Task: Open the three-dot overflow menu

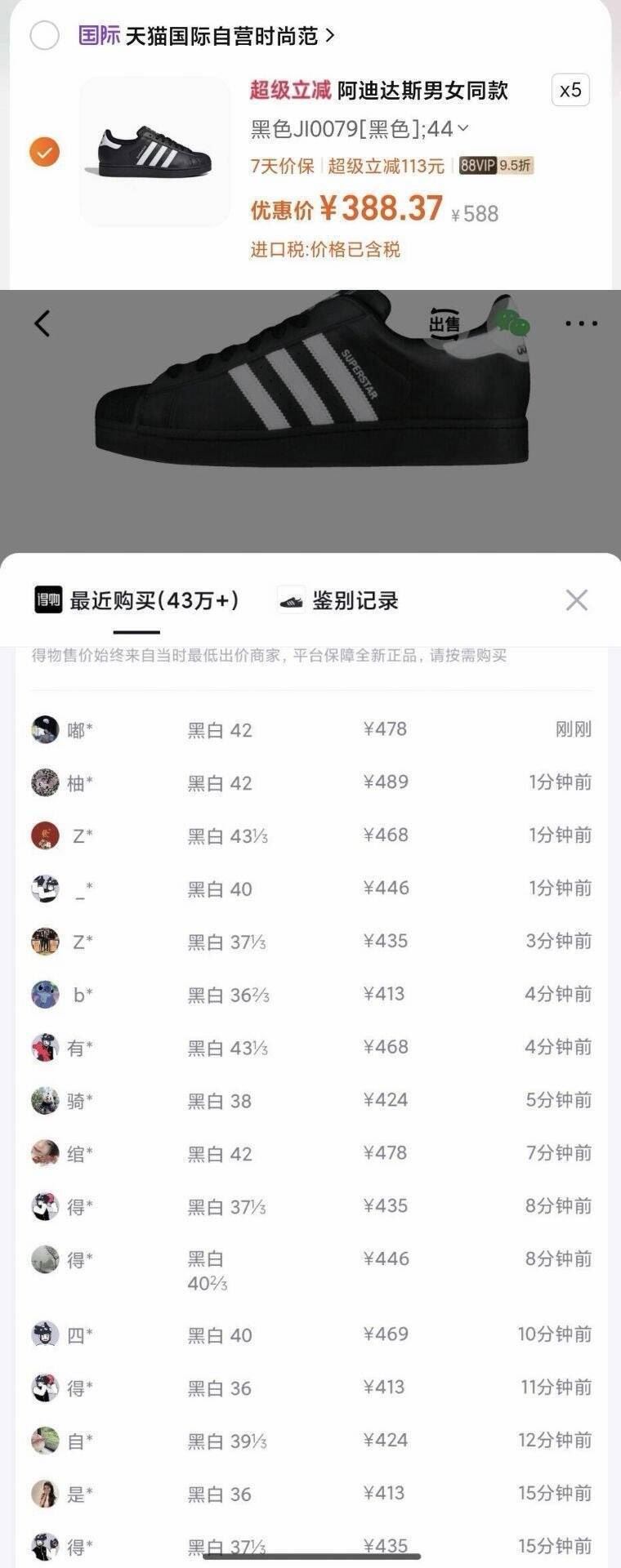Action: point(581,323)
